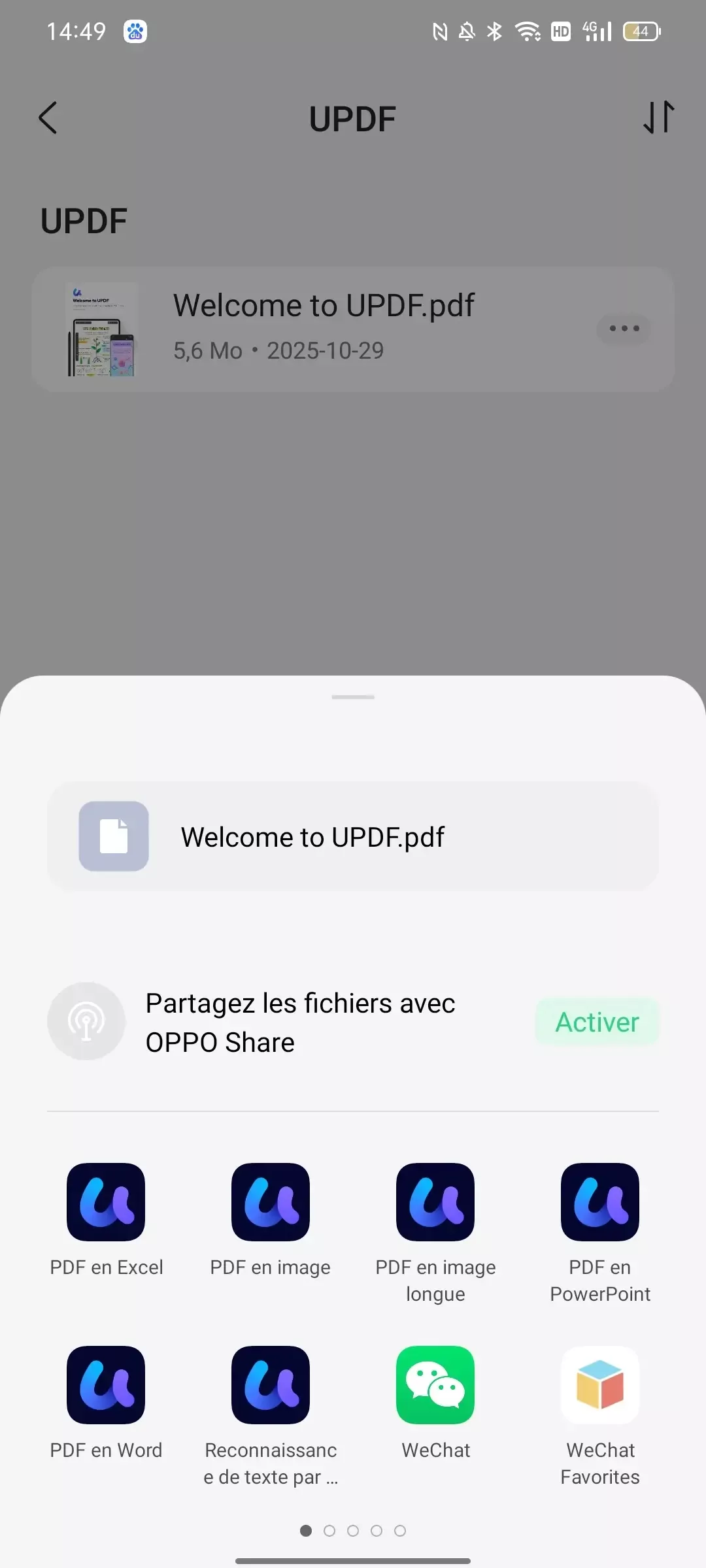Tap the OPPO Share antenna icon
Viewport: 706px width, 1568px height.
point(86,1021)
